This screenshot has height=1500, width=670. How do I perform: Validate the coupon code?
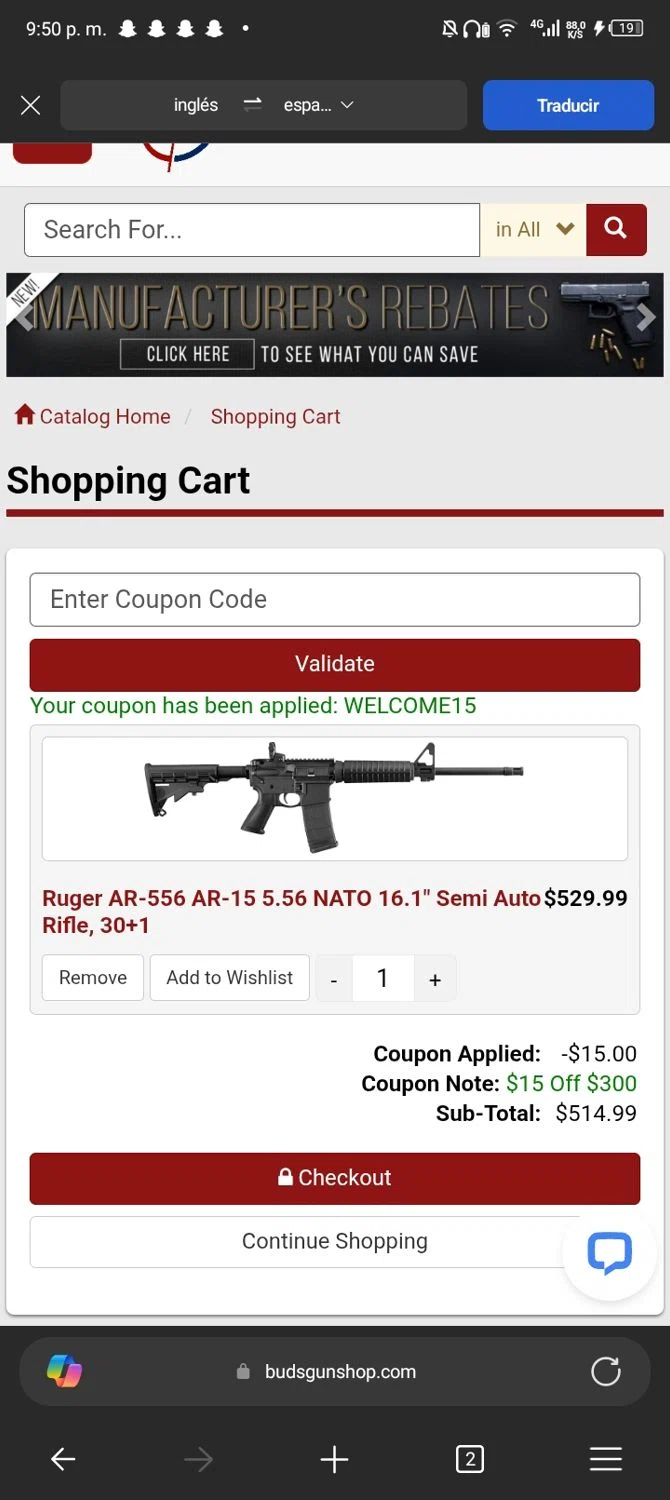[x=334, y=664]
